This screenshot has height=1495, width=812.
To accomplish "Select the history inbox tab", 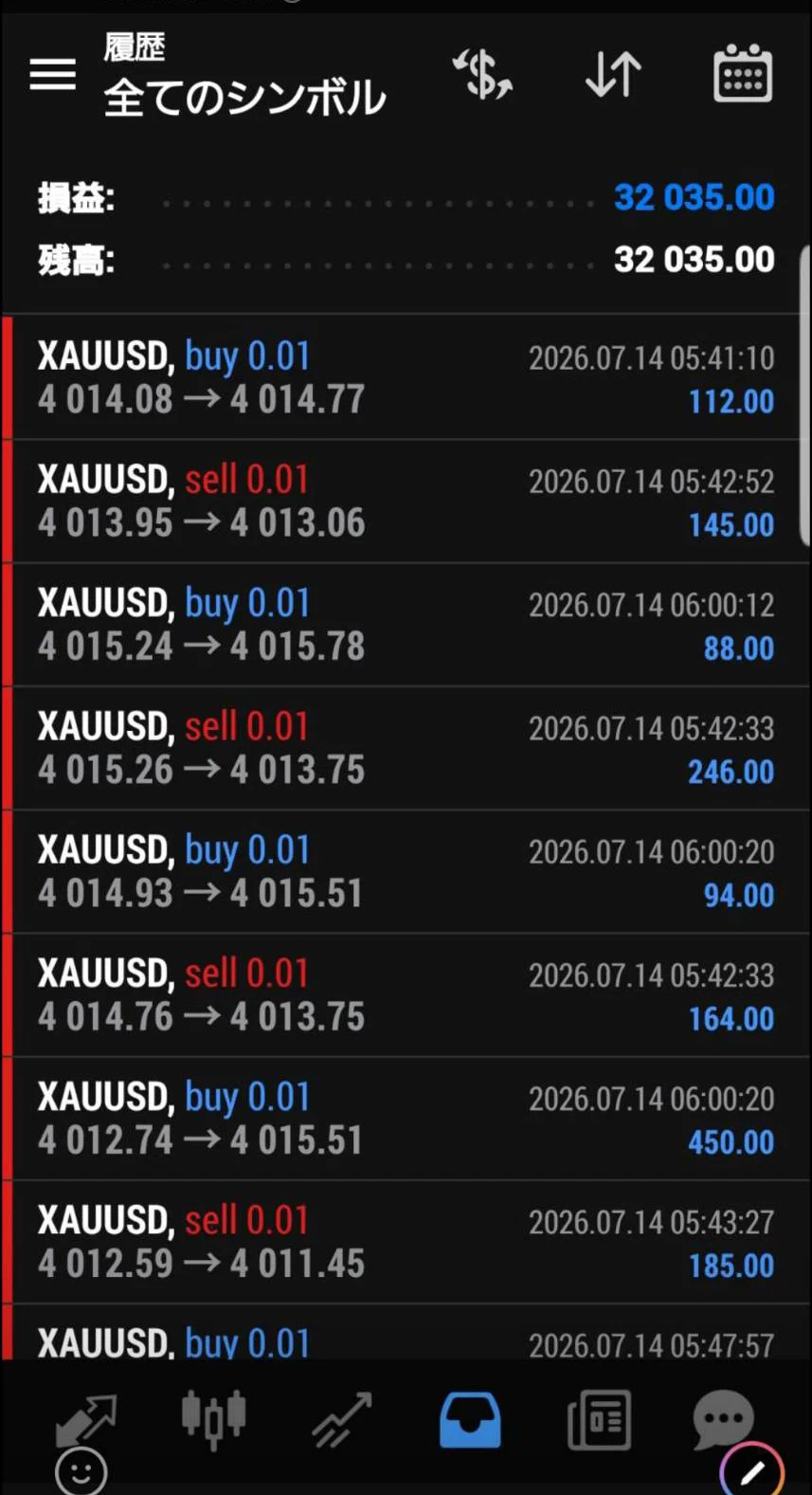I will tap(470, 1419).
